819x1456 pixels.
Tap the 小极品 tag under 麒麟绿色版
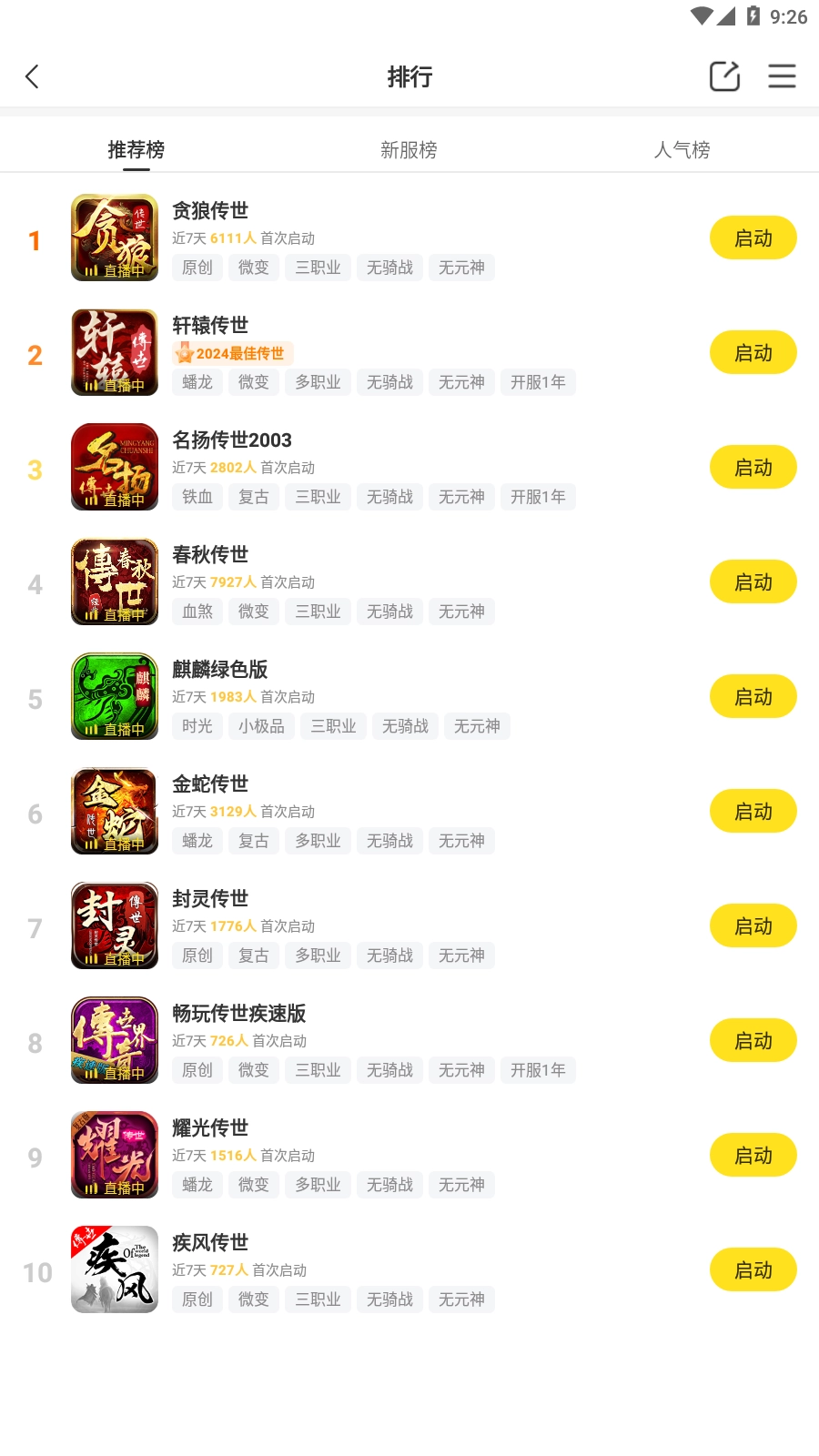[261, 726]
